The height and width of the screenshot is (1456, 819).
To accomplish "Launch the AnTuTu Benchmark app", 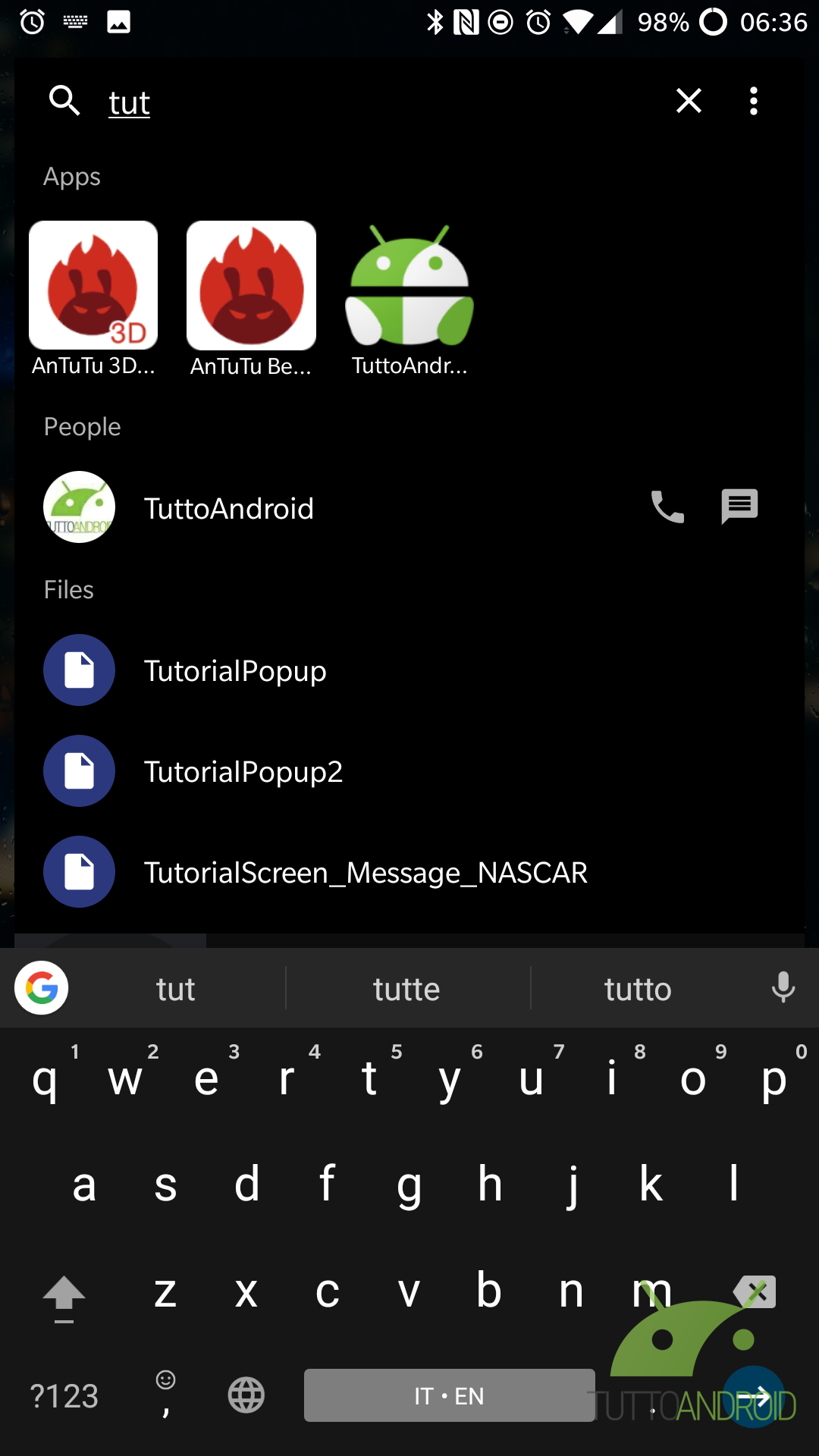I will pyautogui.click(x=251, y=286).
